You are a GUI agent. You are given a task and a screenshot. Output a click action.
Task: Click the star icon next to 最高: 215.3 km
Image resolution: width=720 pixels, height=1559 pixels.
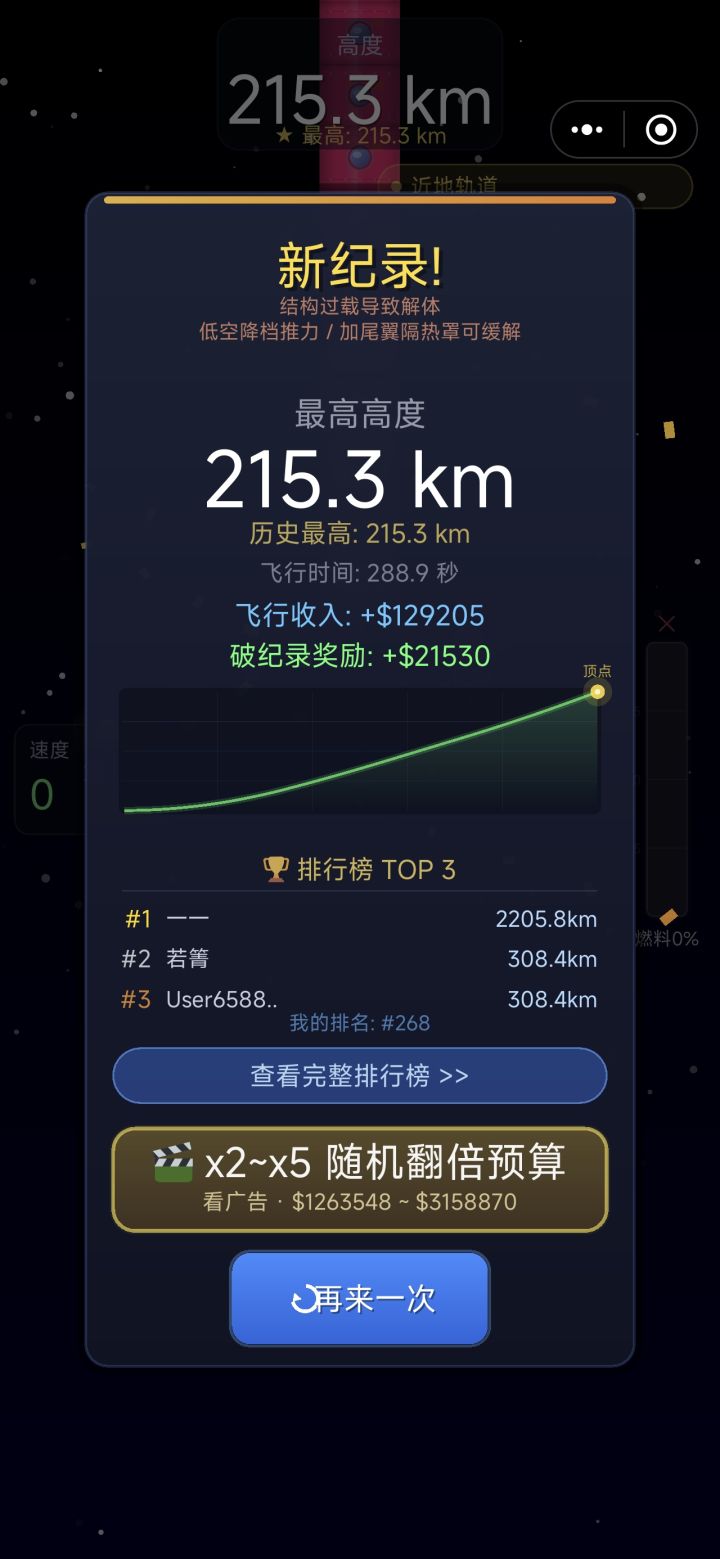pyautogui.click(x=283, y=136)
